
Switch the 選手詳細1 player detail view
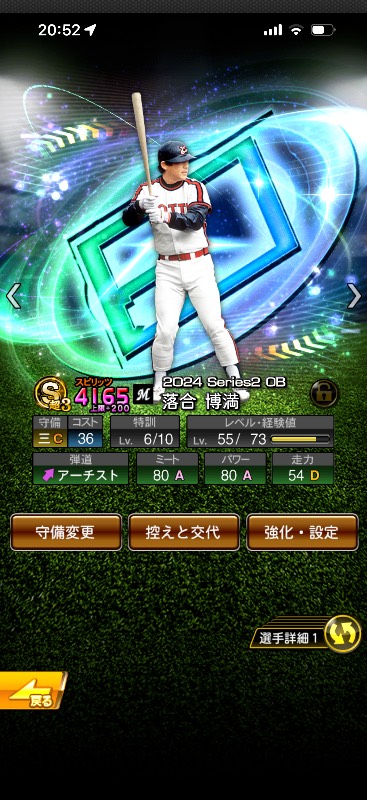[306, 635]
